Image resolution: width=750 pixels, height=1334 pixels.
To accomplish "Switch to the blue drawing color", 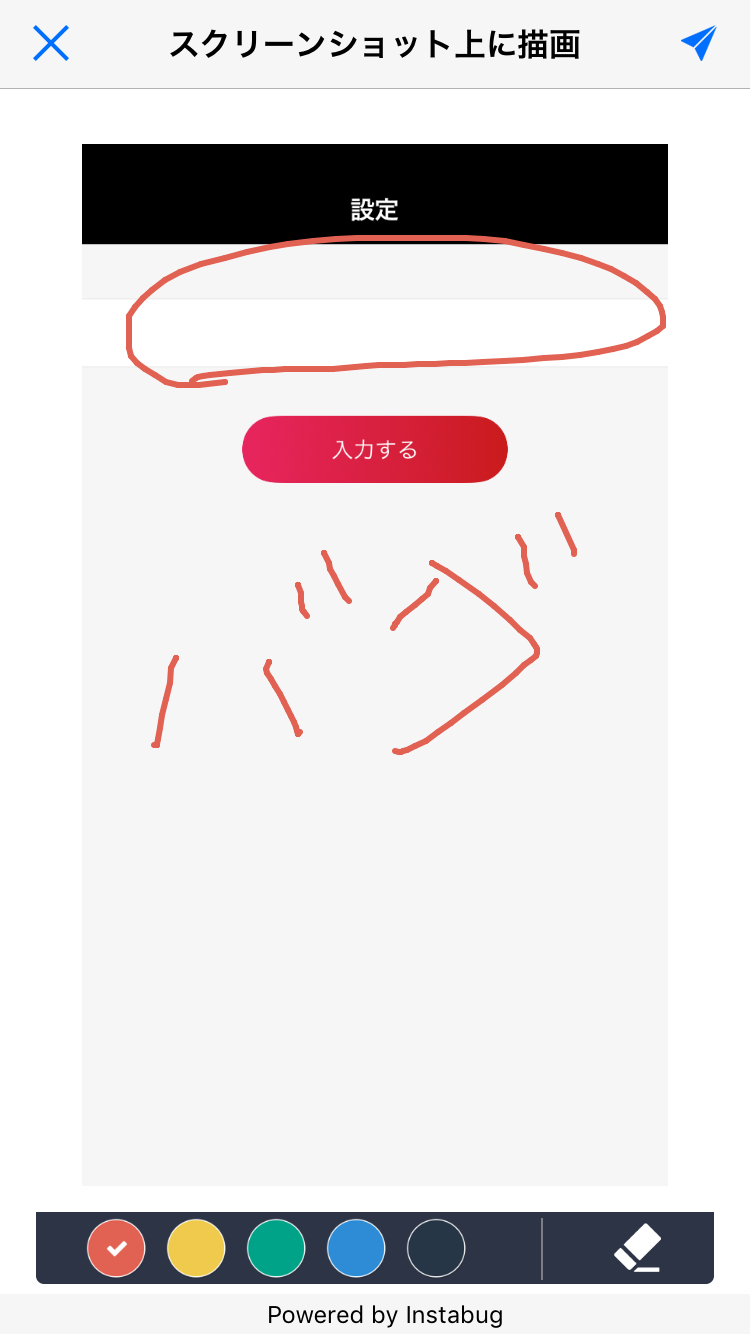I will coord(356,1248).
